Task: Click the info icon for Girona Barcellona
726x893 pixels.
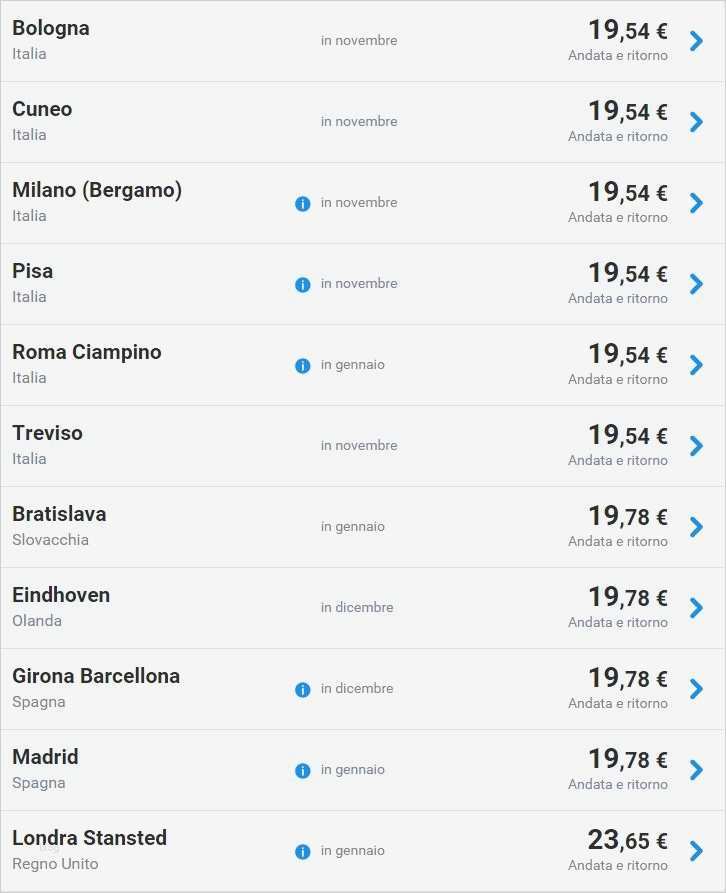Action: coord(302,688)
